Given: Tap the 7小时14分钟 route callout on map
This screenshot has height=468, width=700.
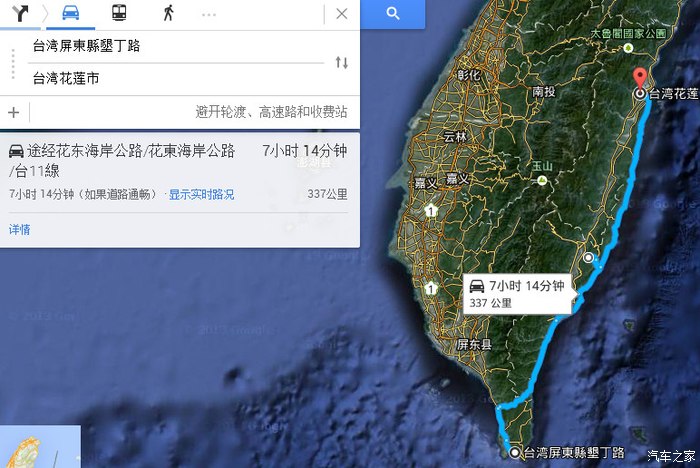Looking at the screenshot, I should point(516,293).
